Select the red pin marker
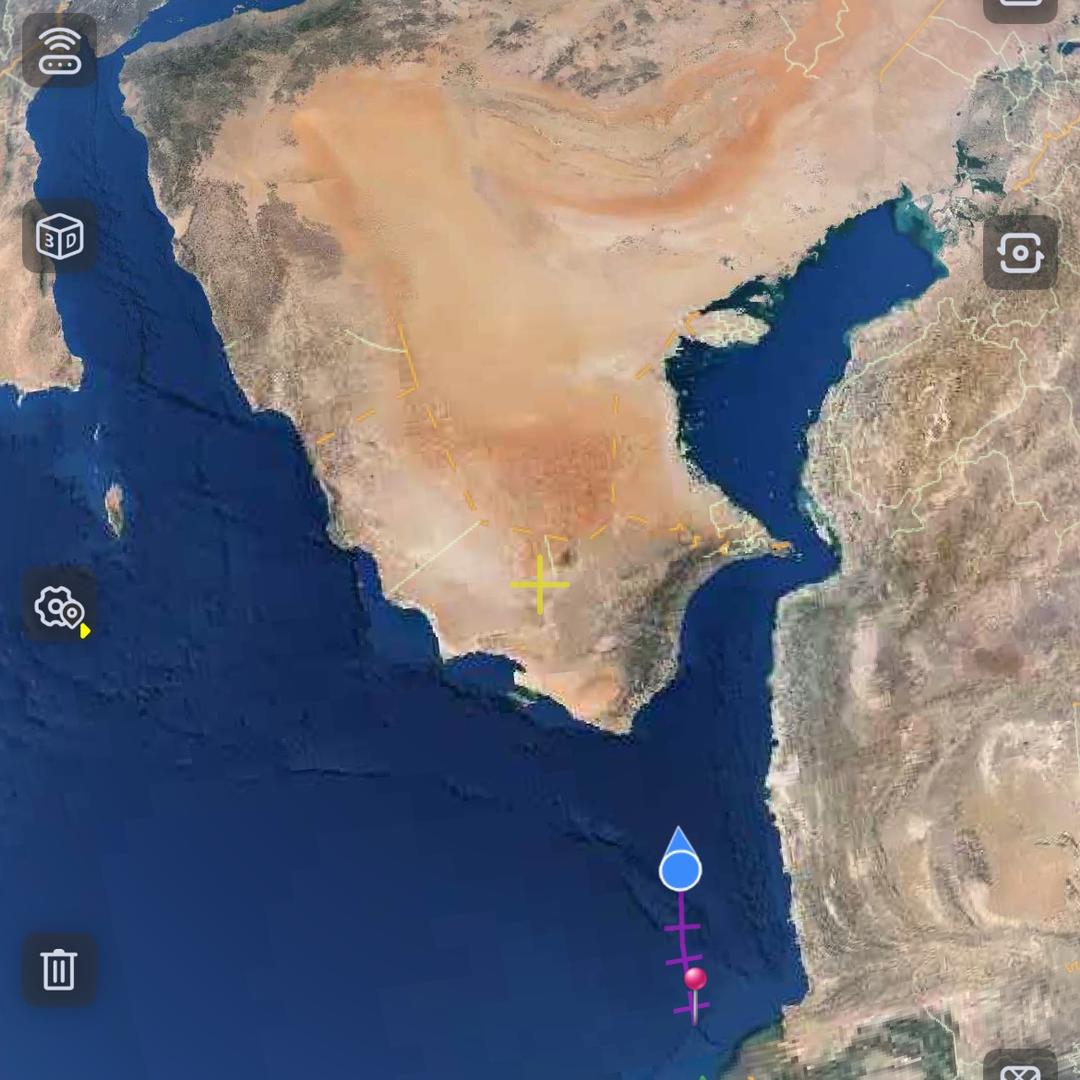1080x1080 pixels. tap(695, 978)
